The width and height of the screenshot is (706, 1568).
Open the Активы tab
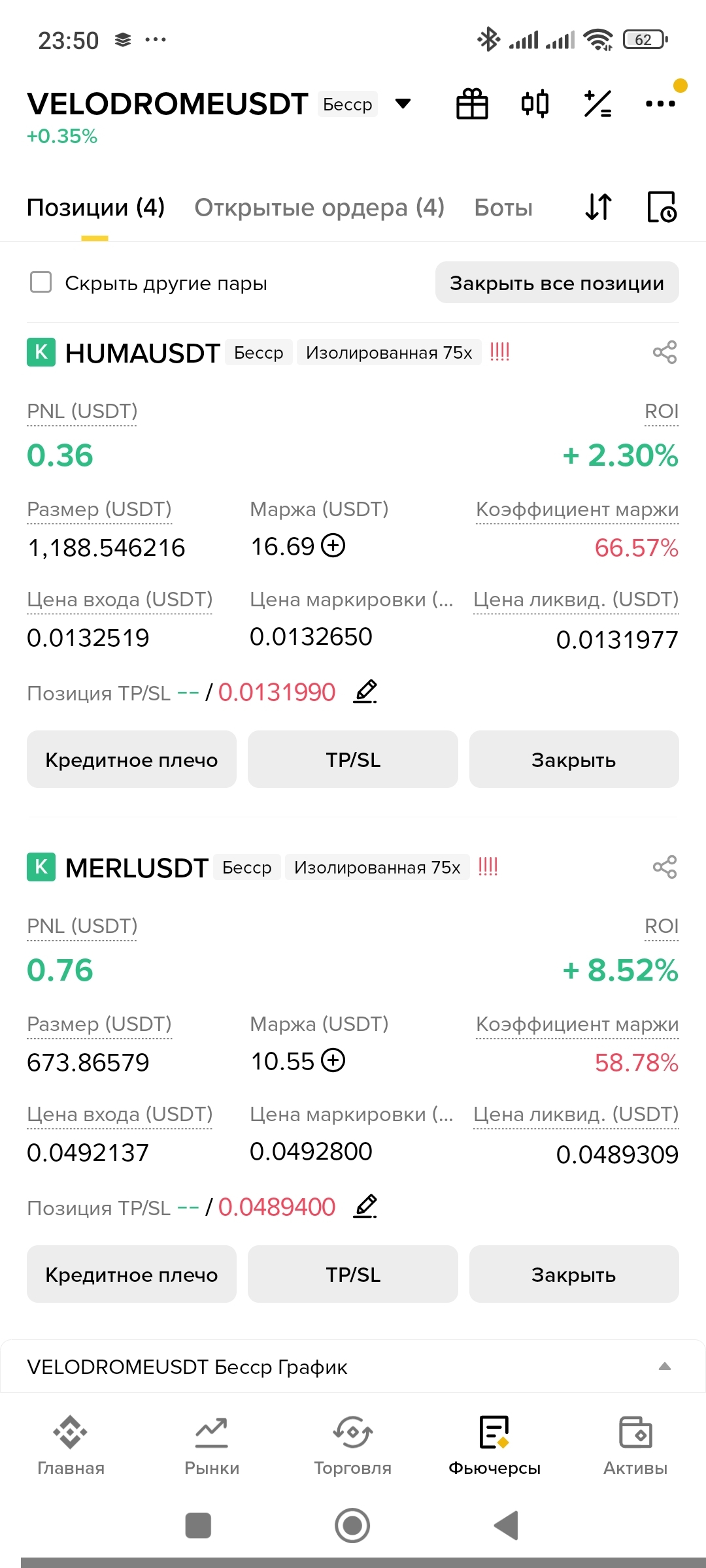tap(635, 1445)
